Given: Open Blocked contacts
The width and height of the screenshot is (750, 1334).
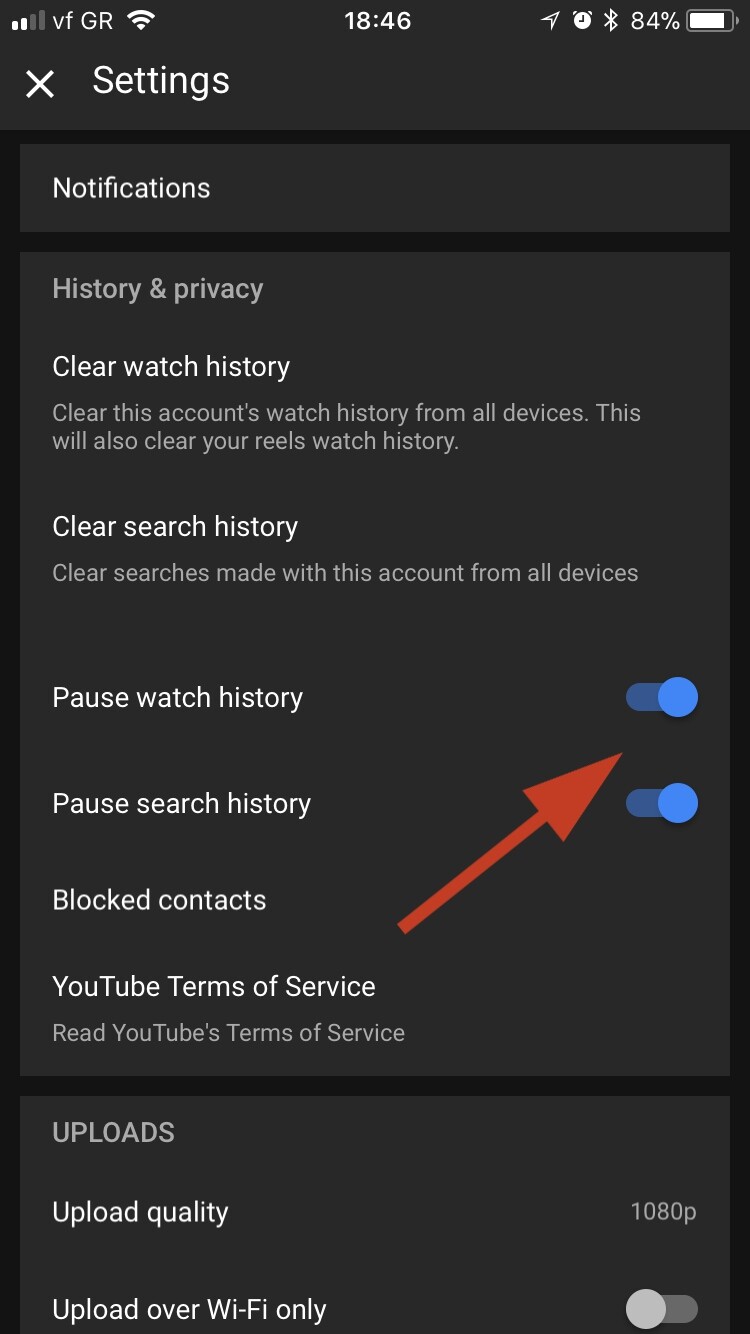Looking at the screenshot, I should point(375,900).
